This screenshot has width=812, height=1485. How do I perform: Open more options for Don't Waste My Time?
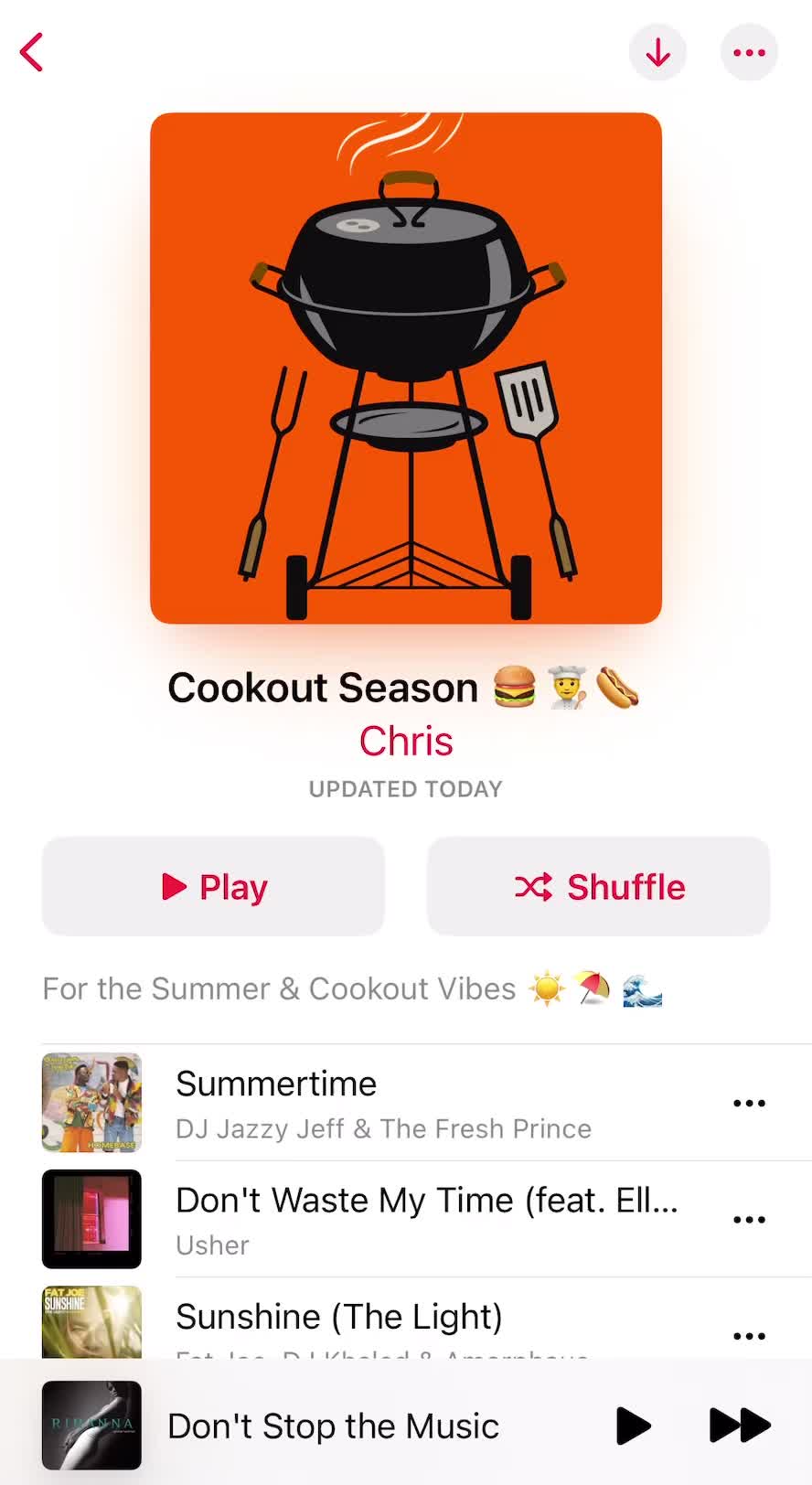[749, 1219]
